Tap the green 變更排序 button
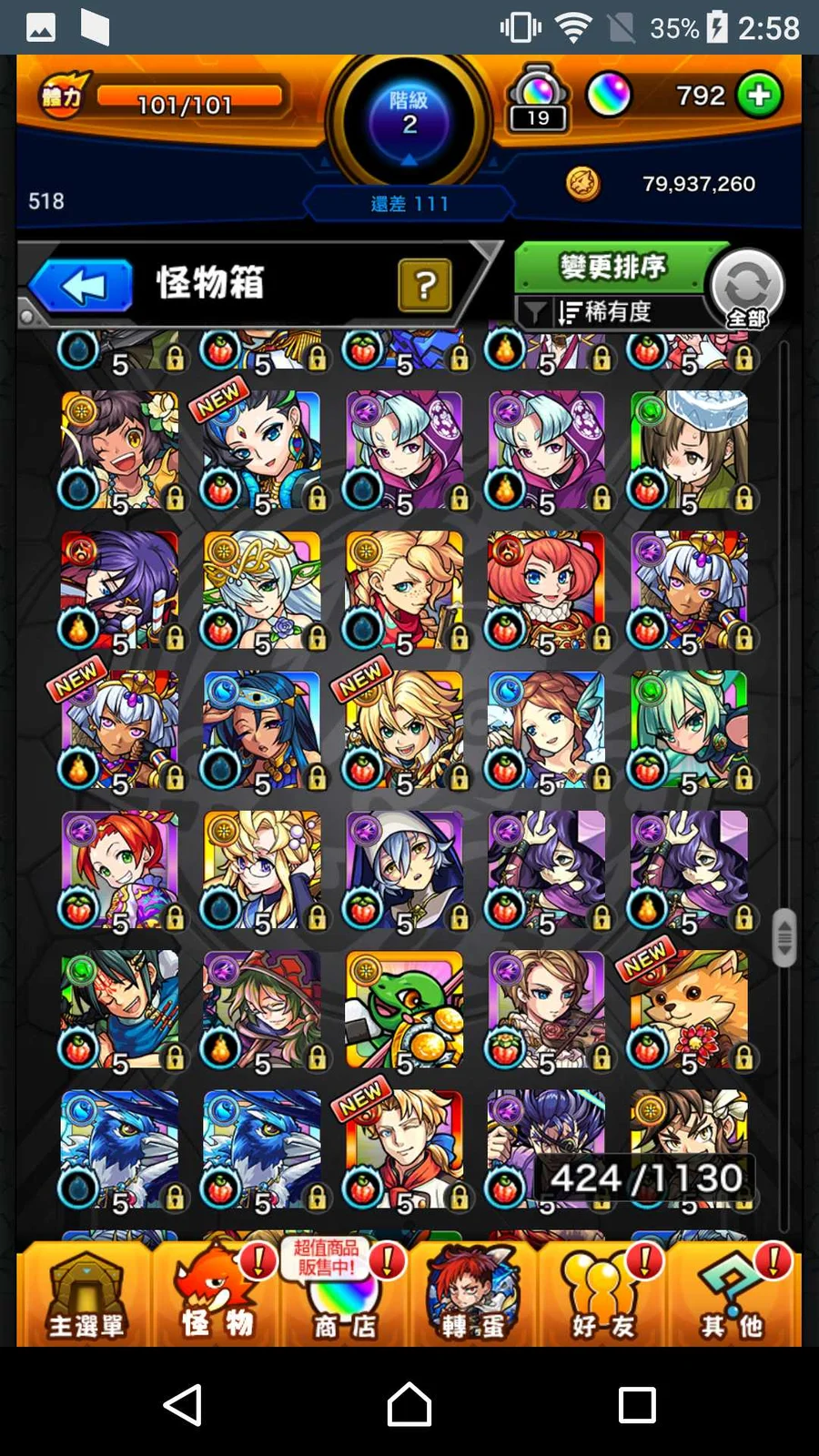This screenshot has width=819, height=1456. tap(612, 267)
